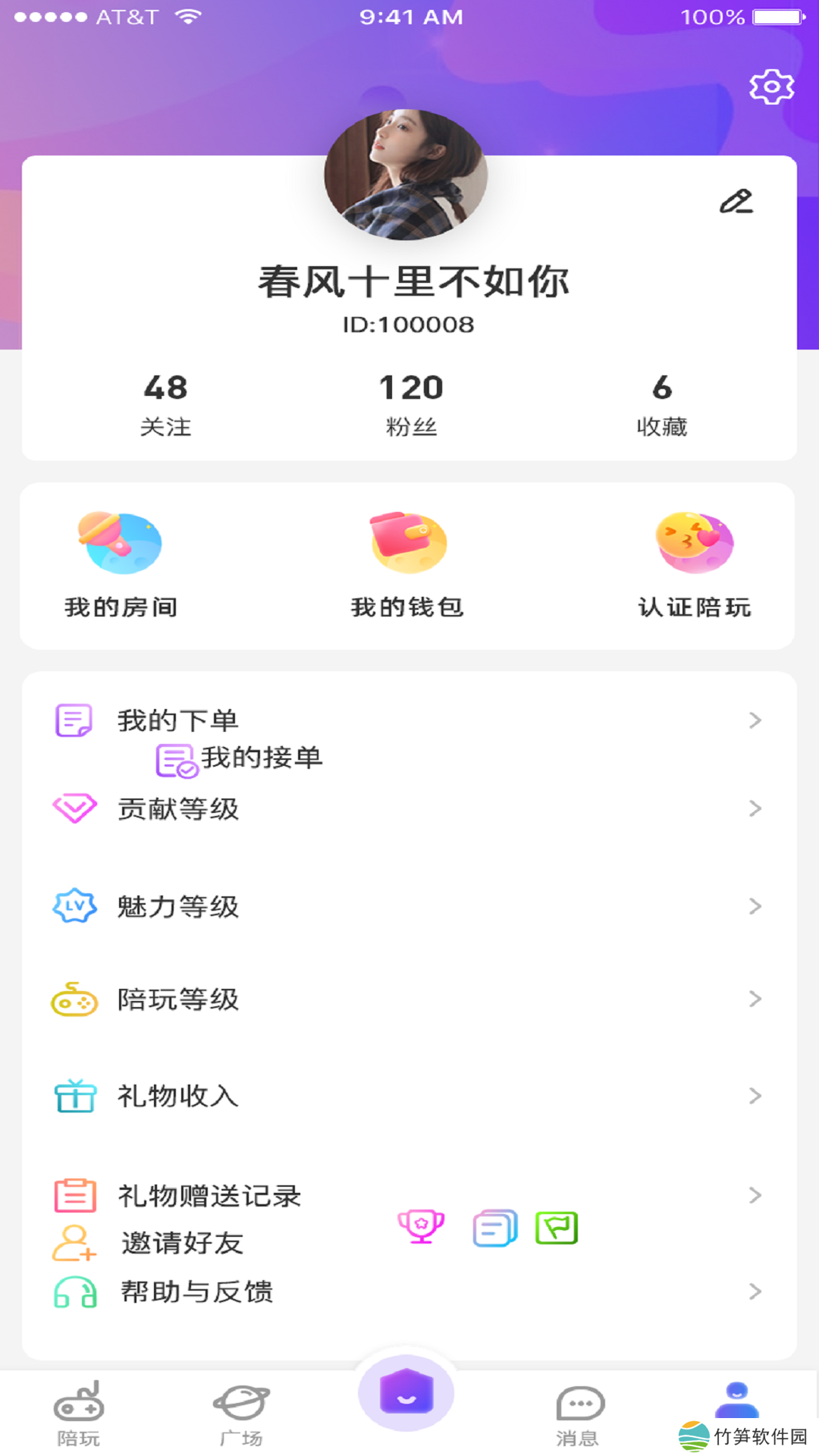Tap the edit profile pencil icon

pos(736,202)
